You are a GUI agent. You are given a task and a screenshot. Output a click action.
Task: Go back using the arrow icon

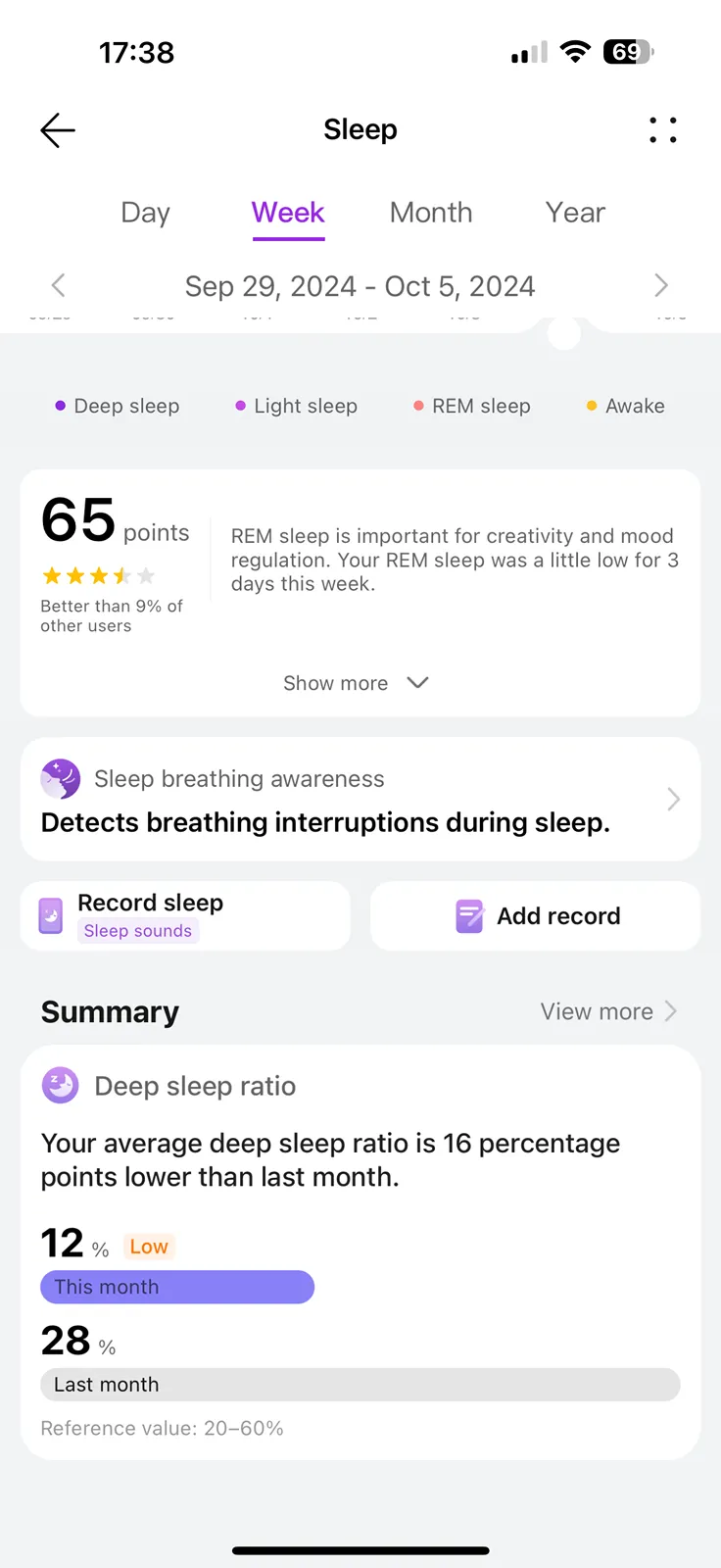tap(58, 130)
